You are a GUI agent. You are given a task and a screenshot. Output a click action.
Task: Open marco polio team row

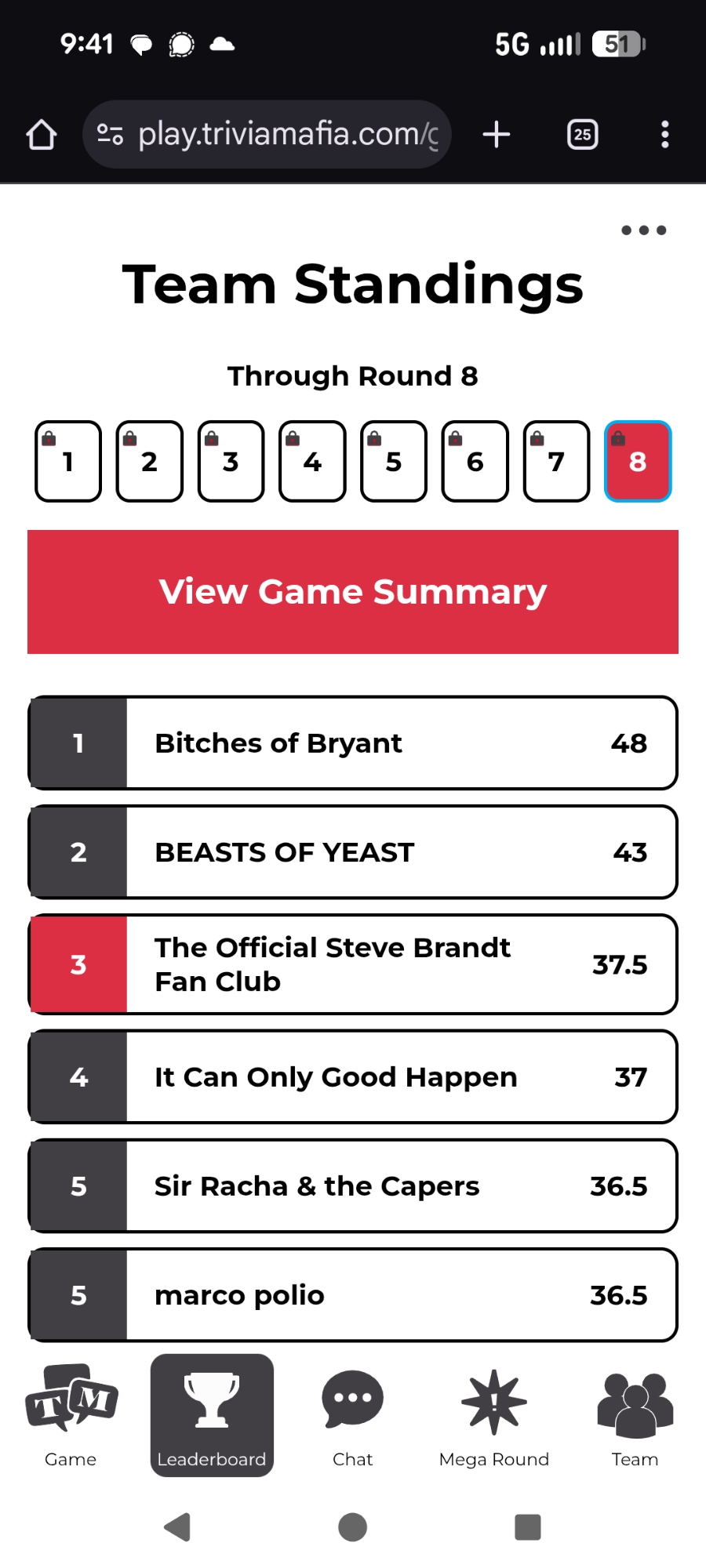pos(353,1294)
